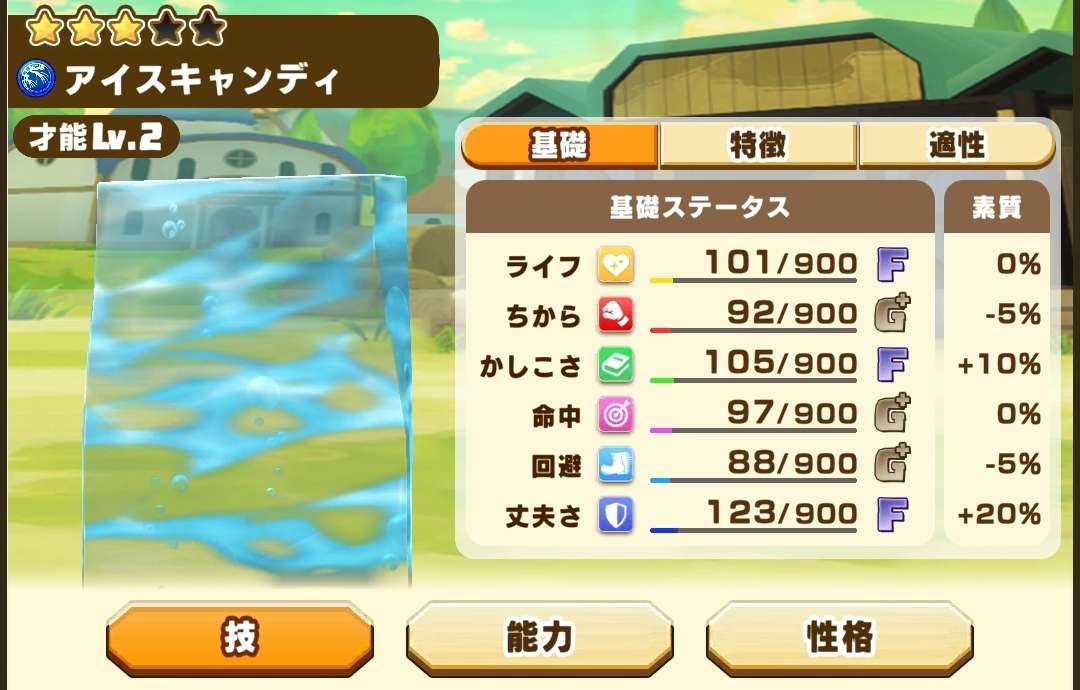Switch to the 特徴 tab

[757, 146]
